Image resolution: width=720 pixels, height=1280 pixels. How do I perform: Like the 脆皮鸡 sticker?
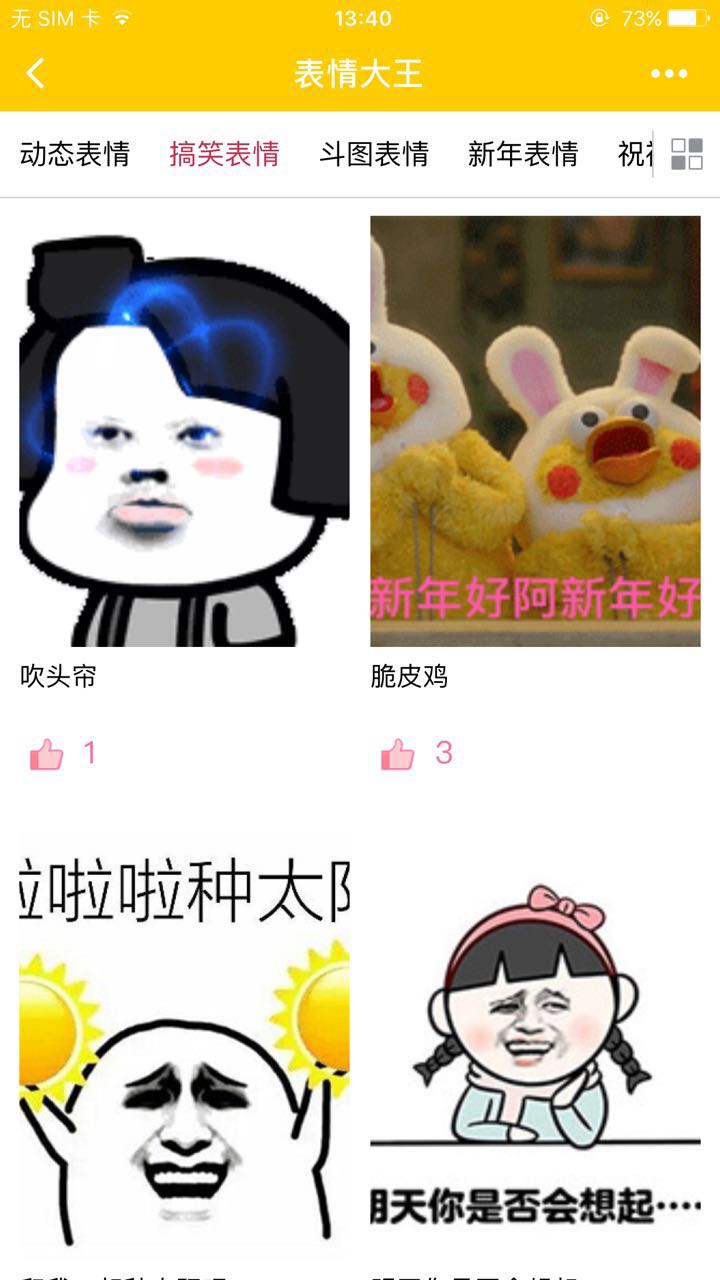397,754
